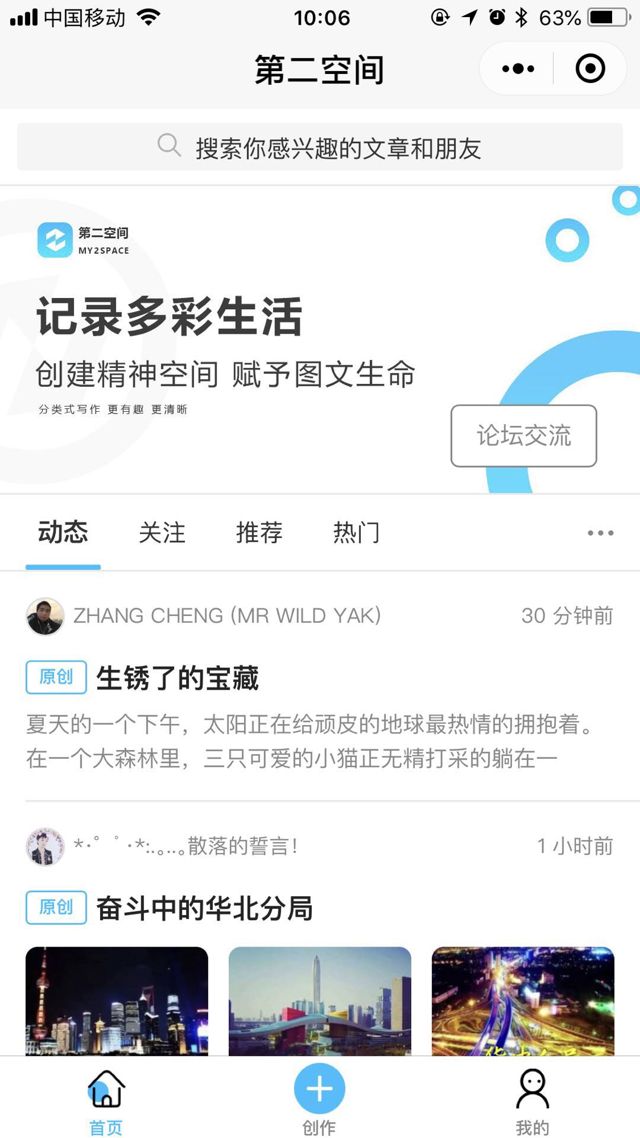
Task: Open the post 奋斗中的华北分局
Action: (x=205, y=909)
